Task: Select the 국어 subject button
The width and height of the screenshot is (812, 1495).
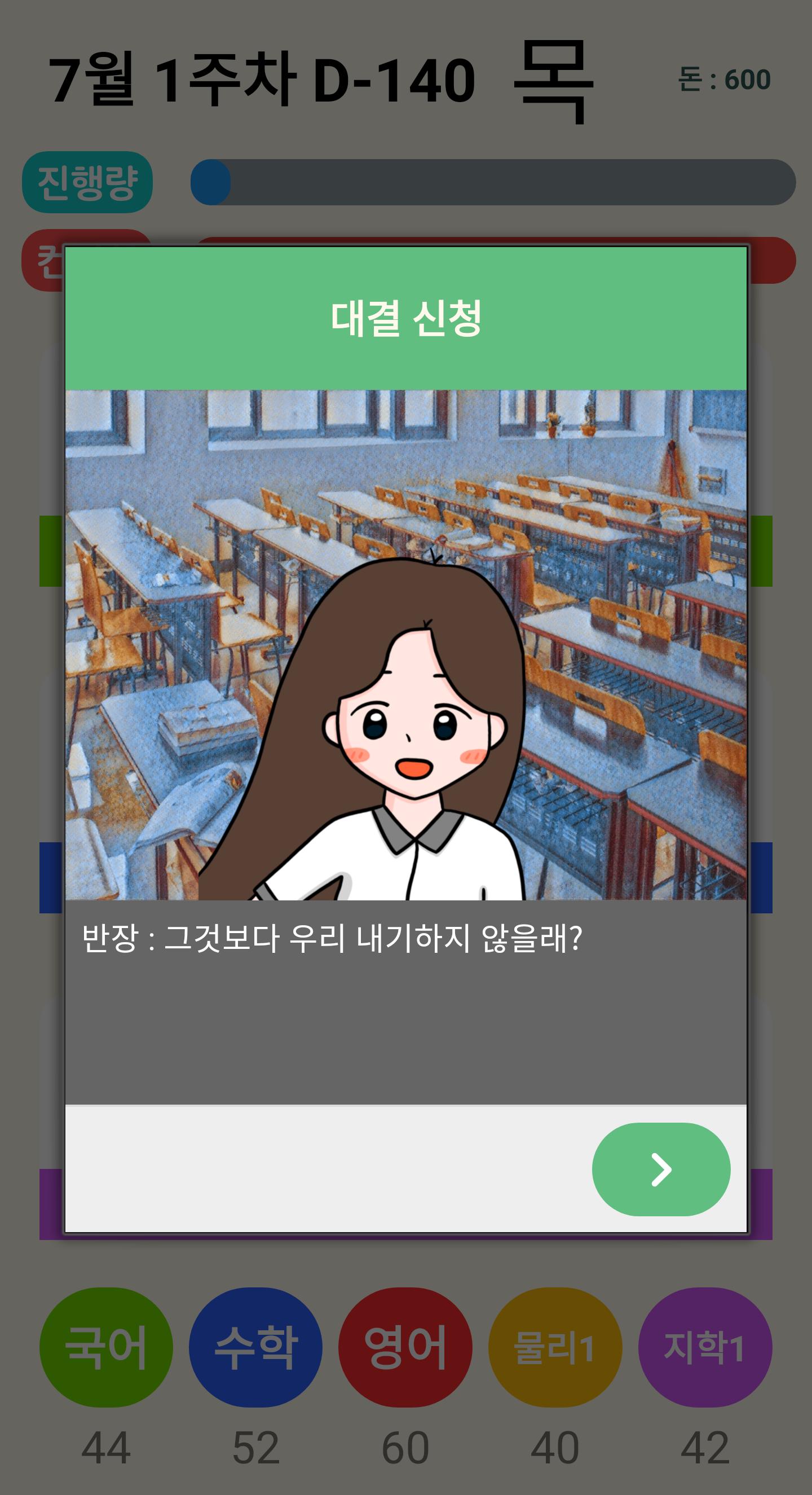Action: coord(106,1347)
